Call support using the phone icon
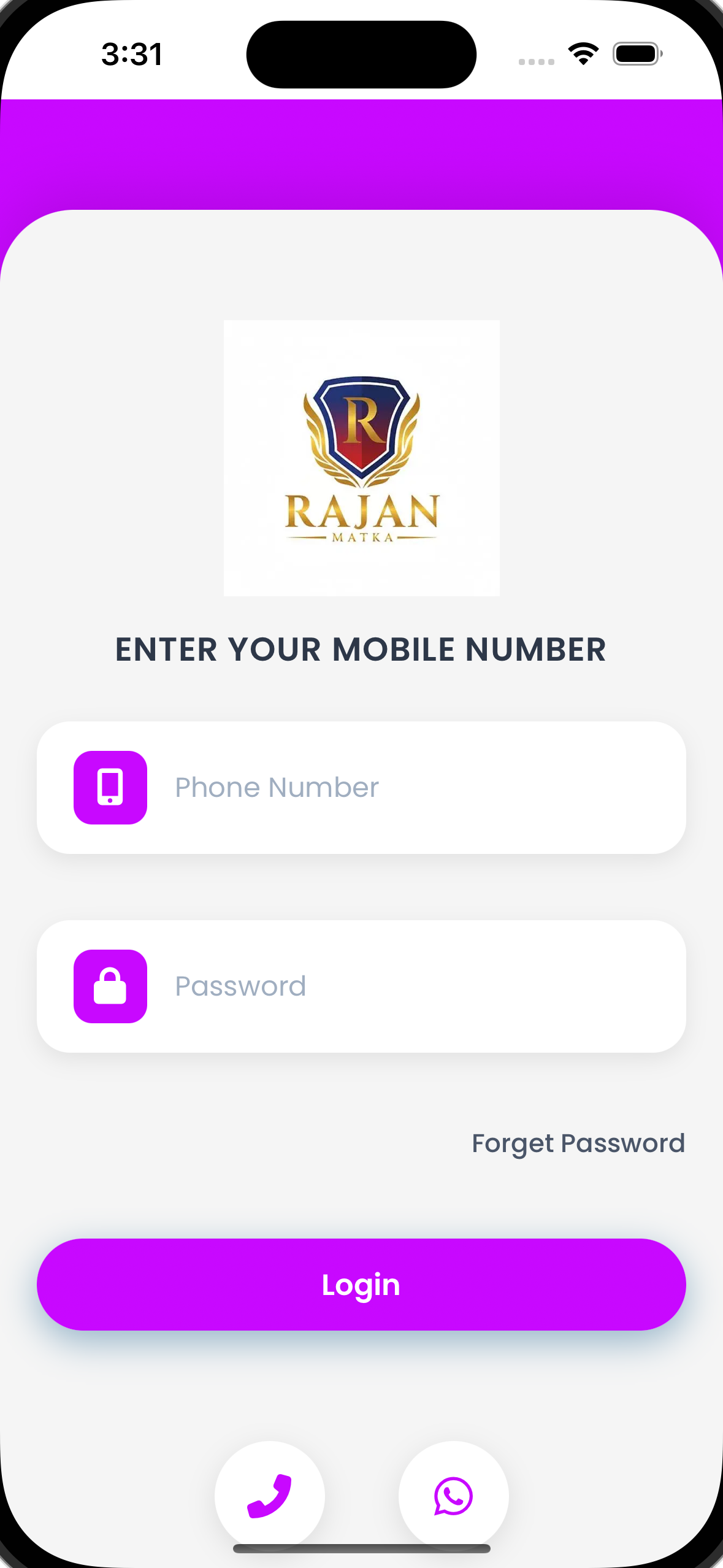 click(269, 1496)
